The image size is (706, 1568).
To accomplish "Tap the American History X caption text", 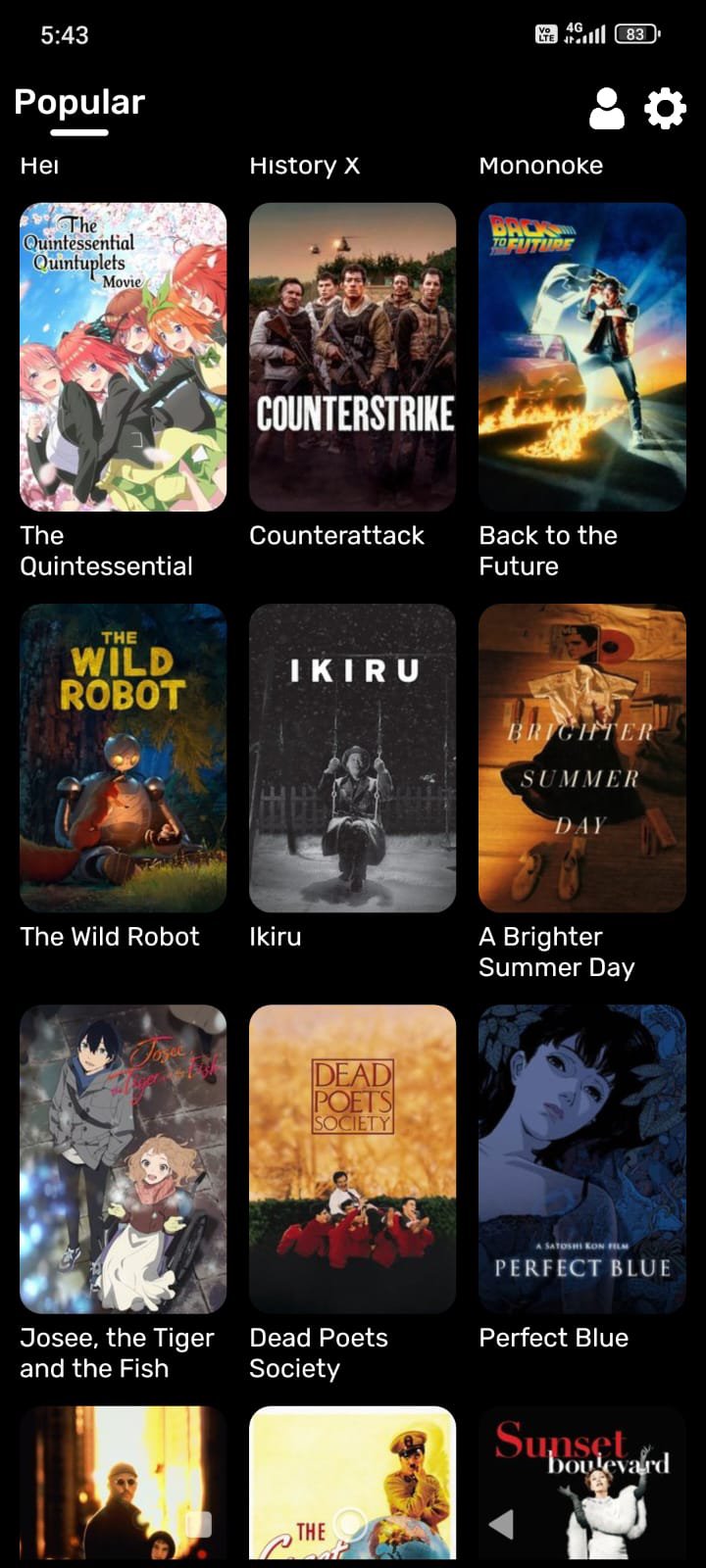I will [x=305, y=165].
